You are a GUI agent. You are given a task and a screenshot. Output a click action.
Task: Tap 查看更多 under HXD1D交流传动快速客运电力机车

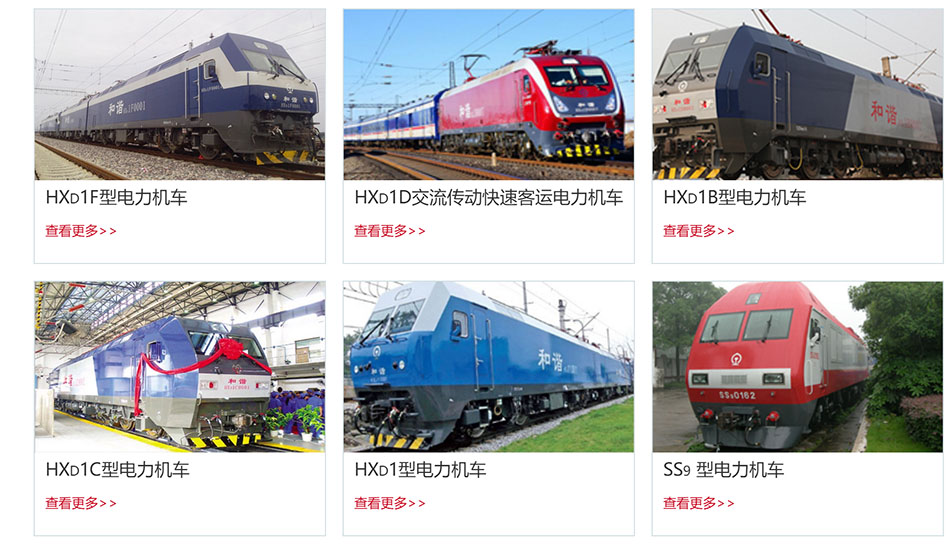[x=390, y=231]
